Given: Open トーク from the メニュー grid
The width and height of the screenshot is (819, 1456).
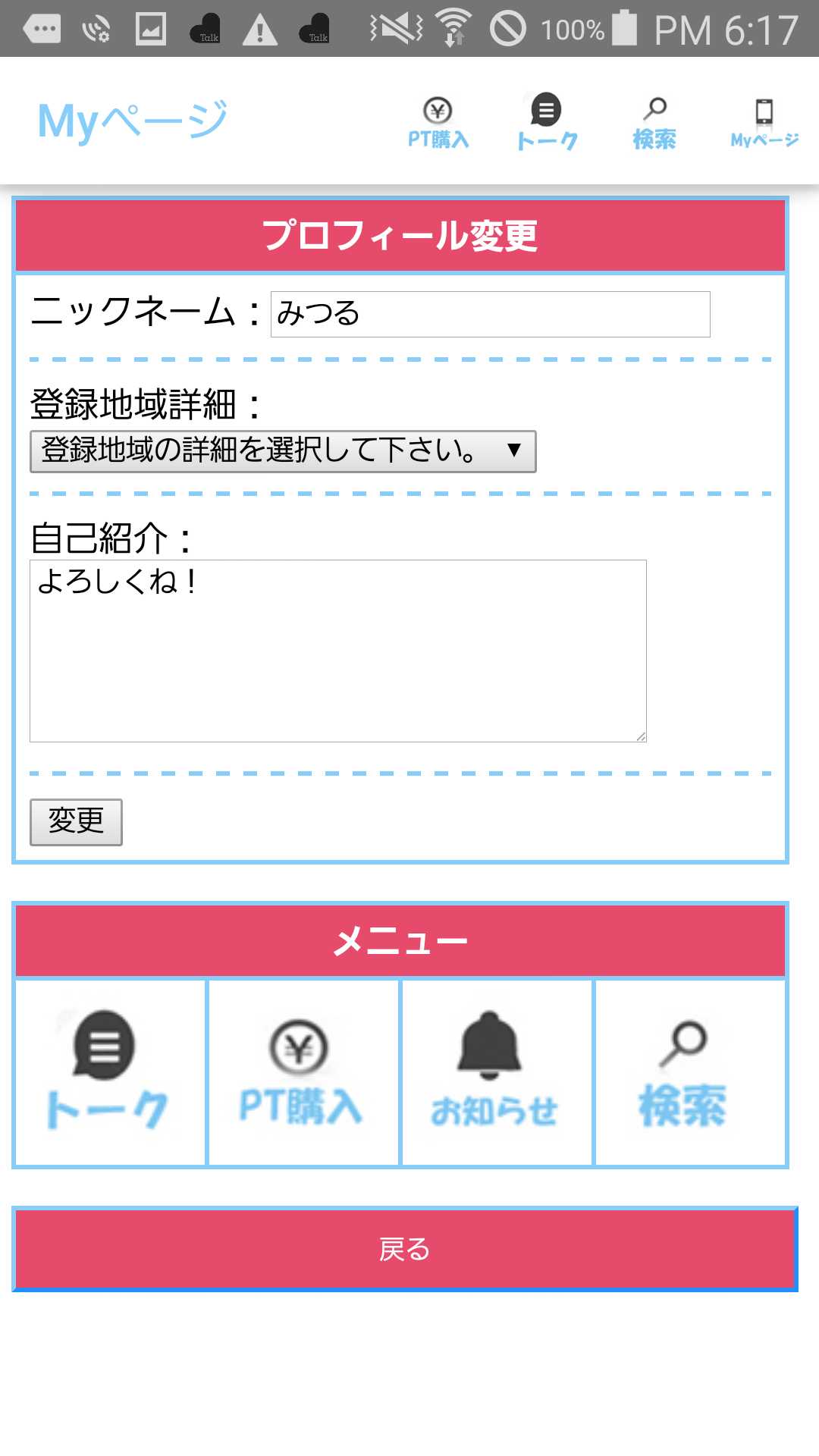Looking at the screenshot, I should tap(110, 1072).
